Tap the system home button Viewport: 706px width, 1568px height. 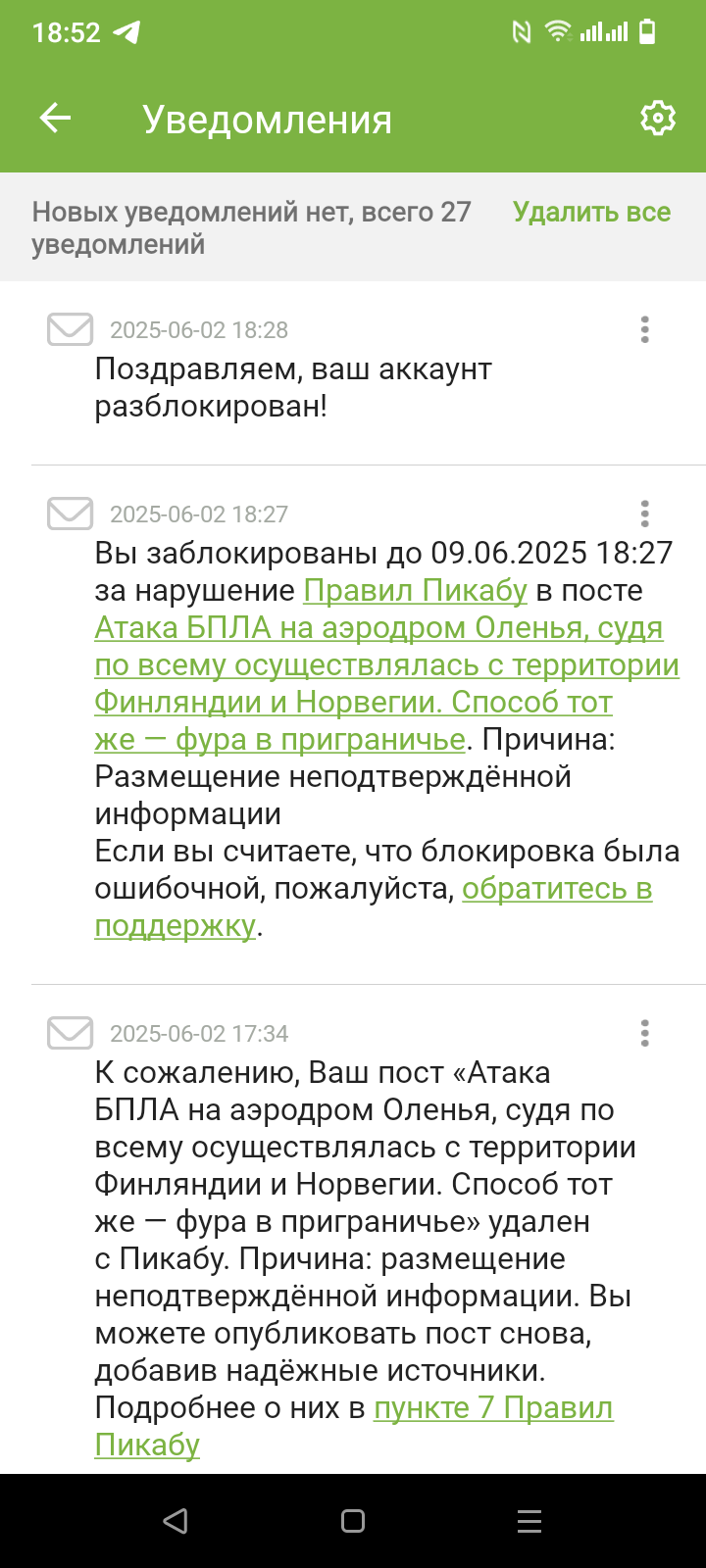(353, 1521)
